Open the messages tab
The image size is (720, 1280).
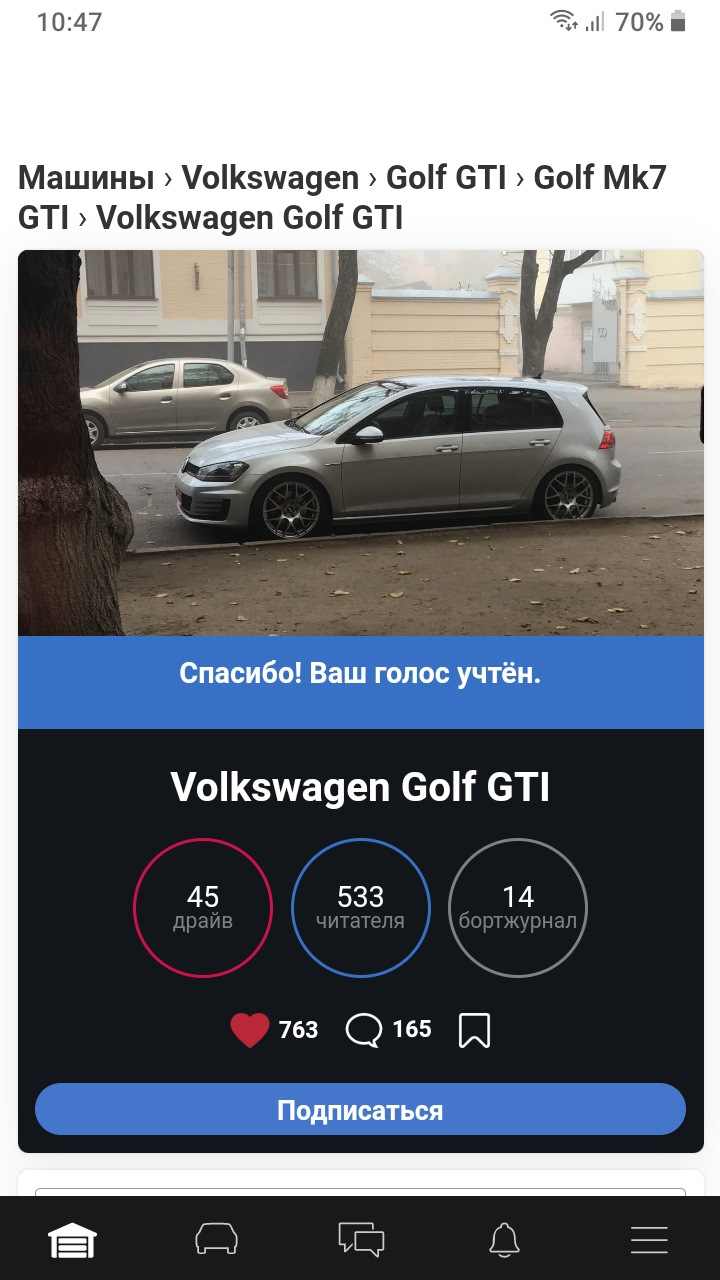[361, 1240]
